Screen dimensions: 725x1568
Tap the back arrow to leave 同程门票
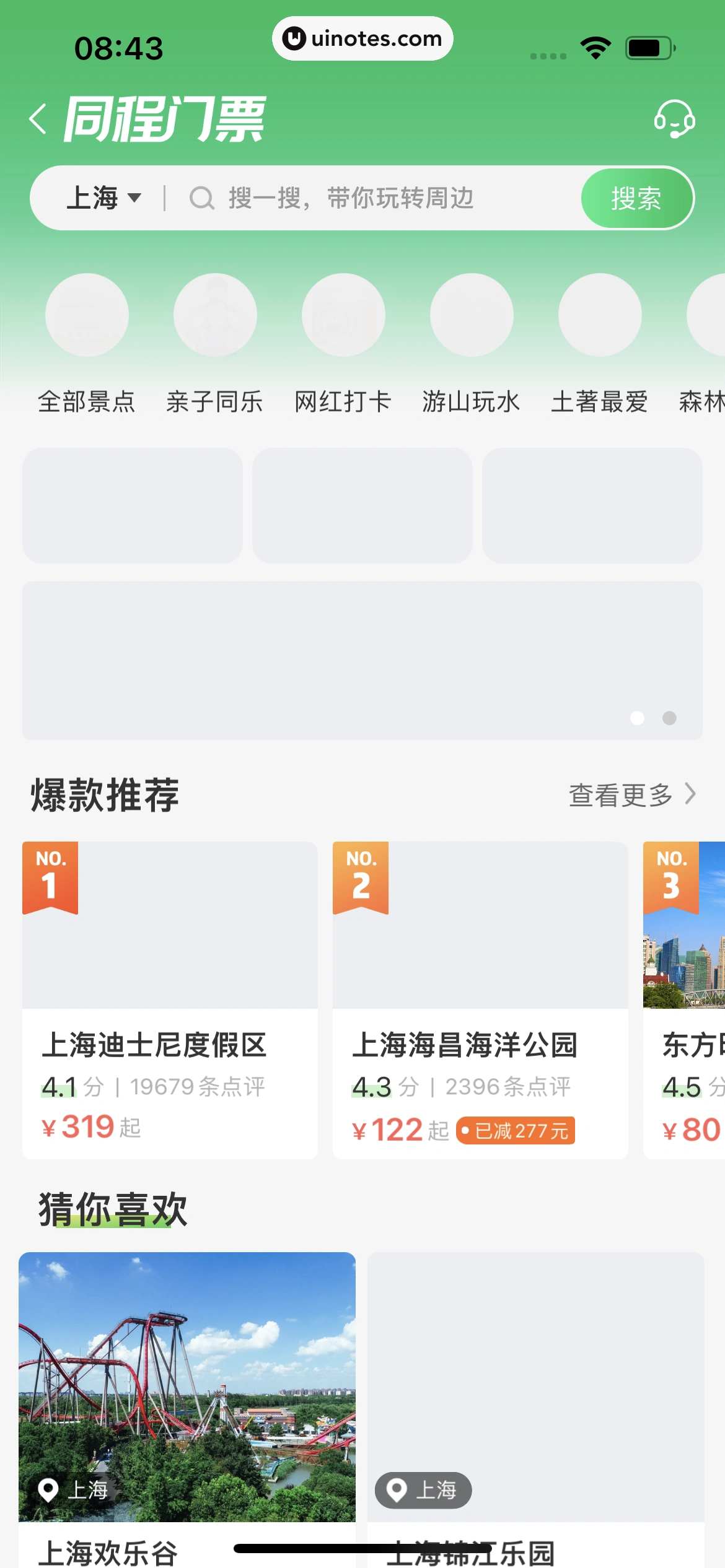click(38, 119)
